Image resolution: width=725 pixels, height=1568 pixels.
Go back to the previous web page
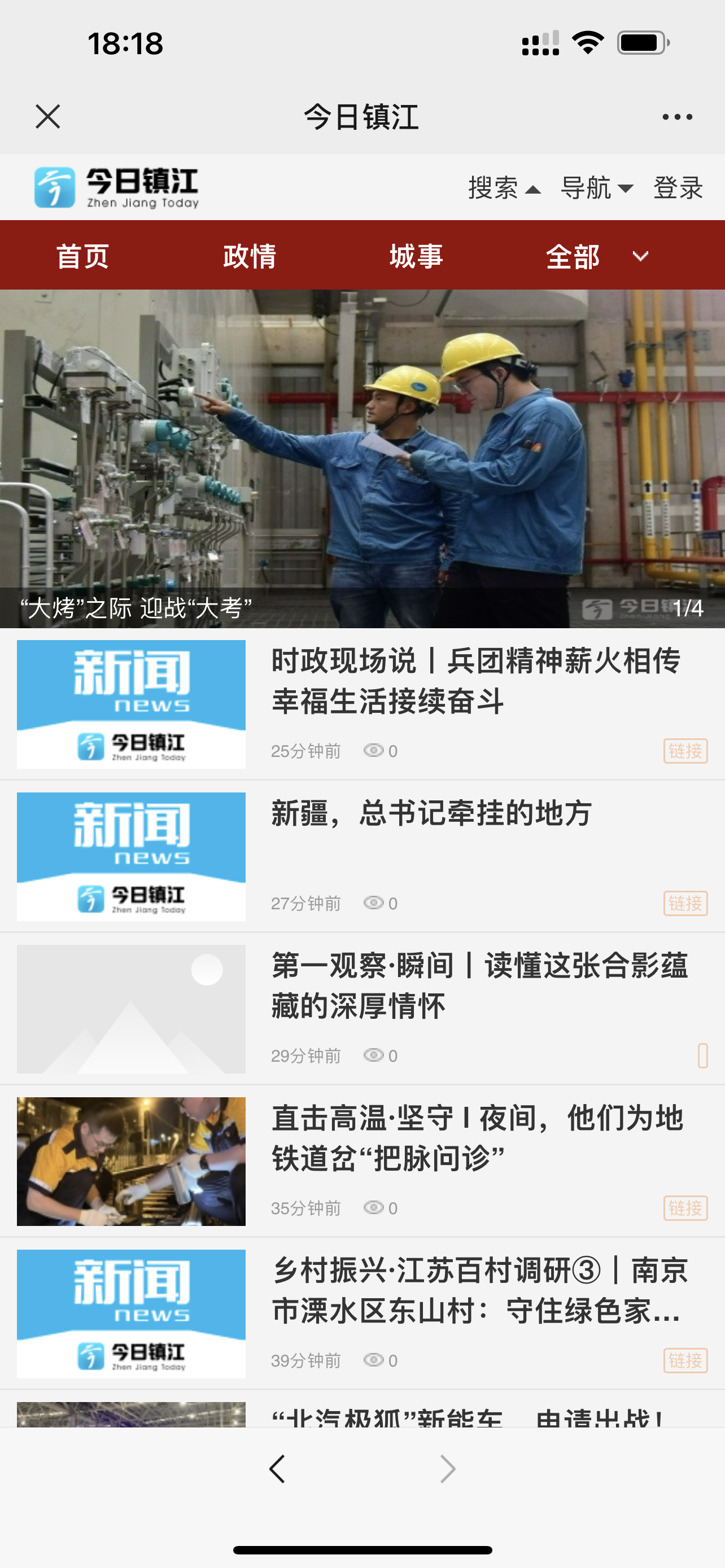[277, 1469]
